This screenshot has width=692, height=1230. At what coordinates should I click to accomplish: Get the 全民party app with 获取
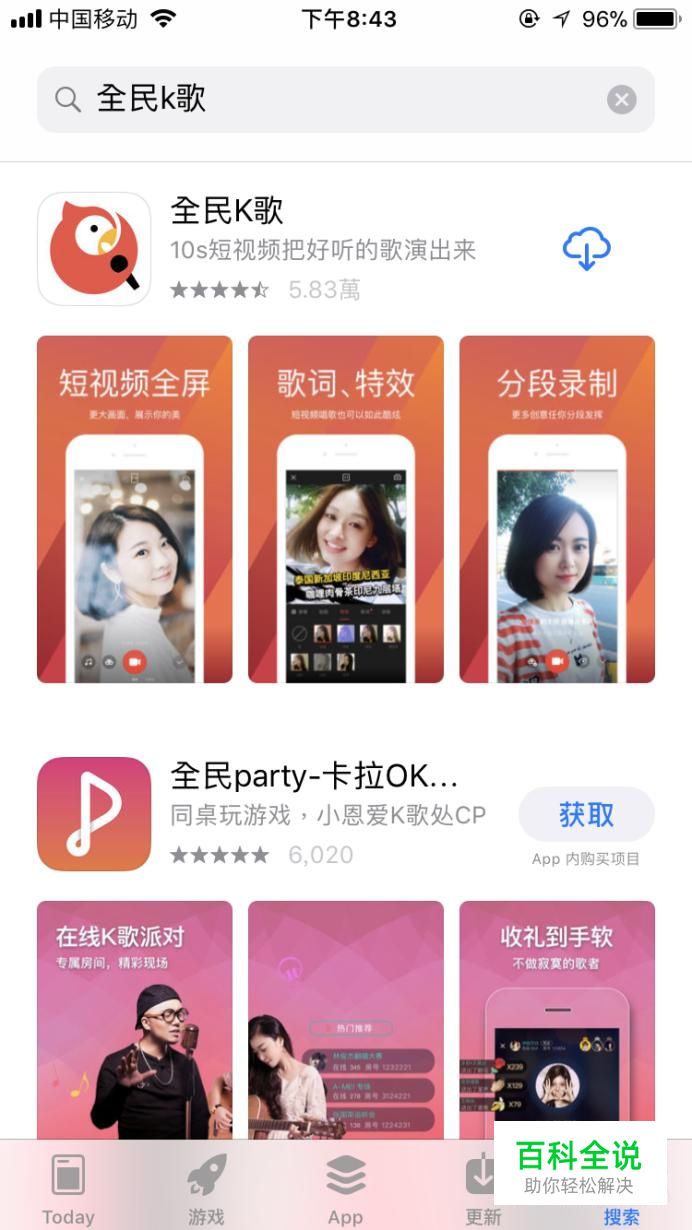(x=586, y=815)
